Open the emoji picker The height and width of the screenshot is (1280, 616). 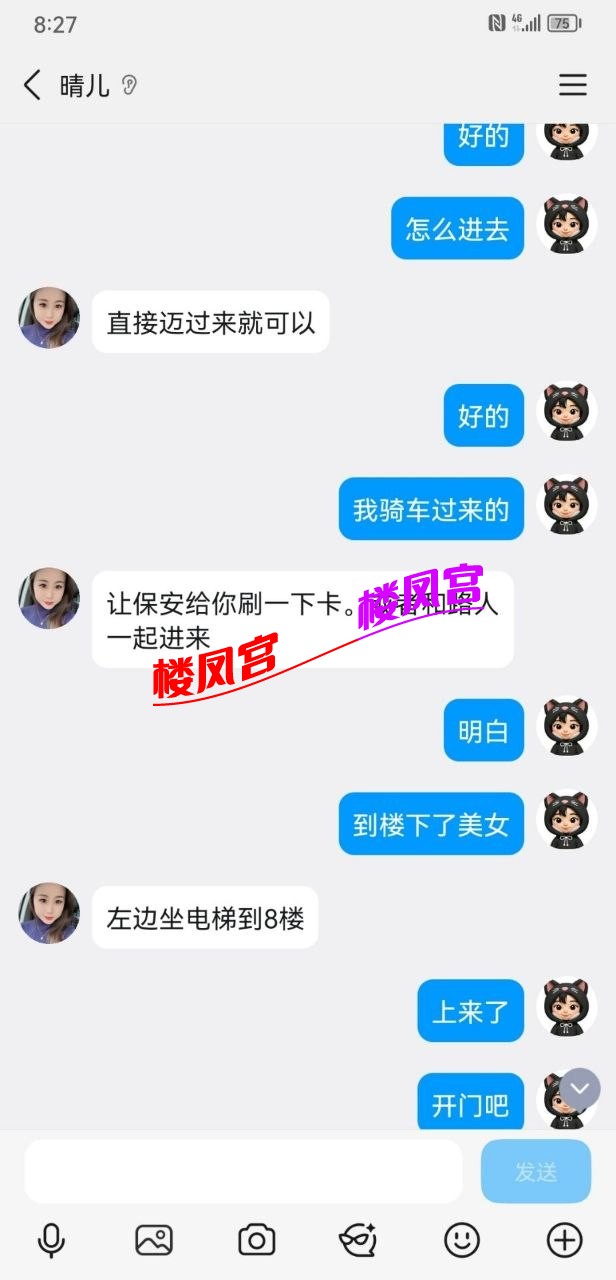[x=462, y=1240]
